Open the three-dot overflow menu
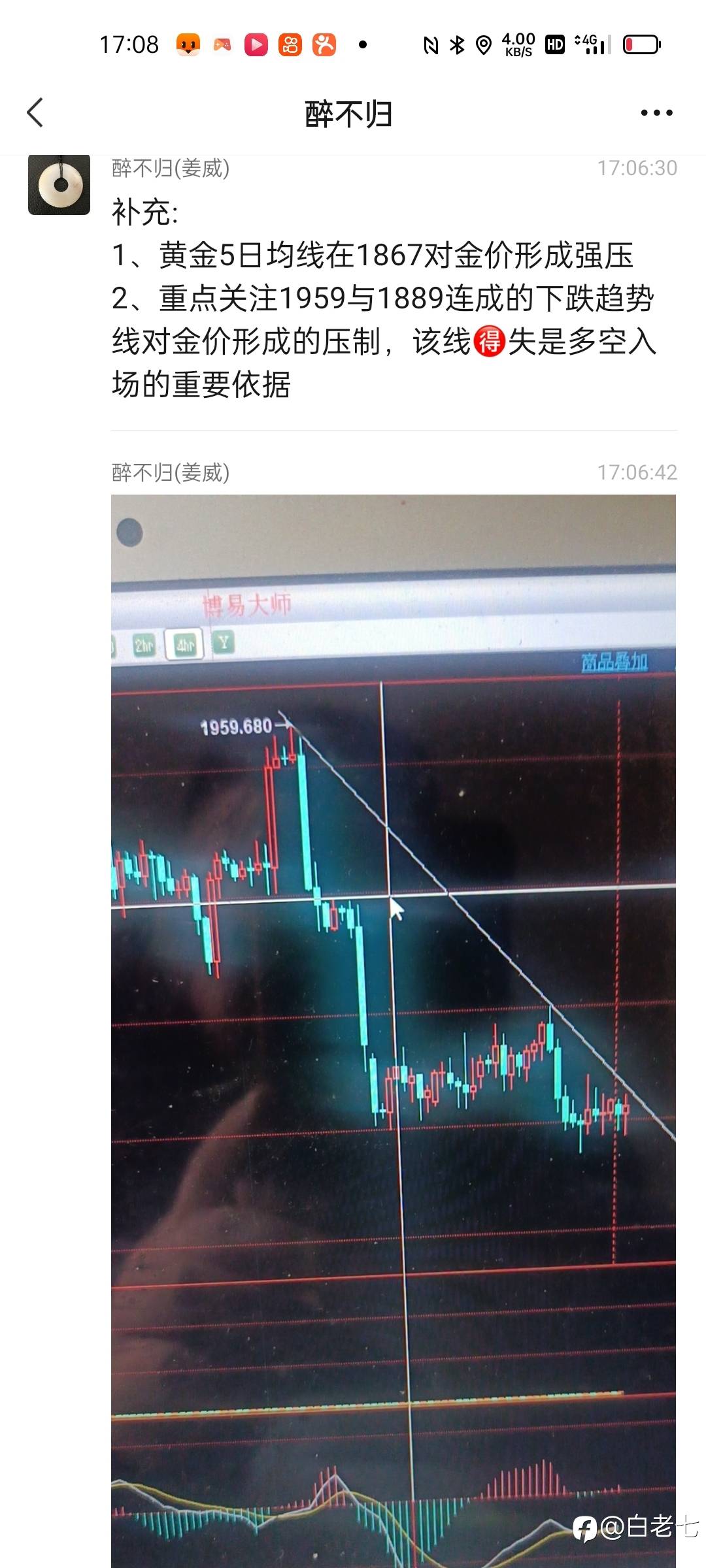706x1568 pixels. [x=656, y=113]
